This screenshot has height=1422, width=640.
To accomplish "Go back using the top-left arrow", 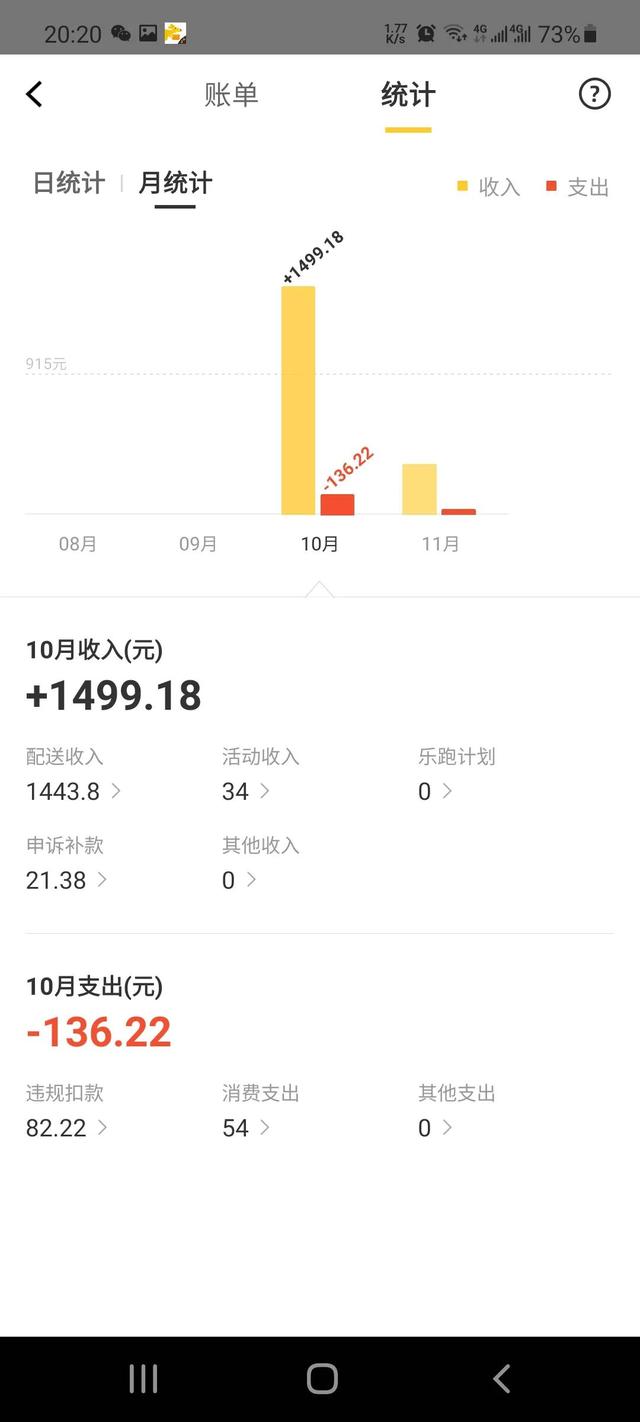I will click(34, 95).
